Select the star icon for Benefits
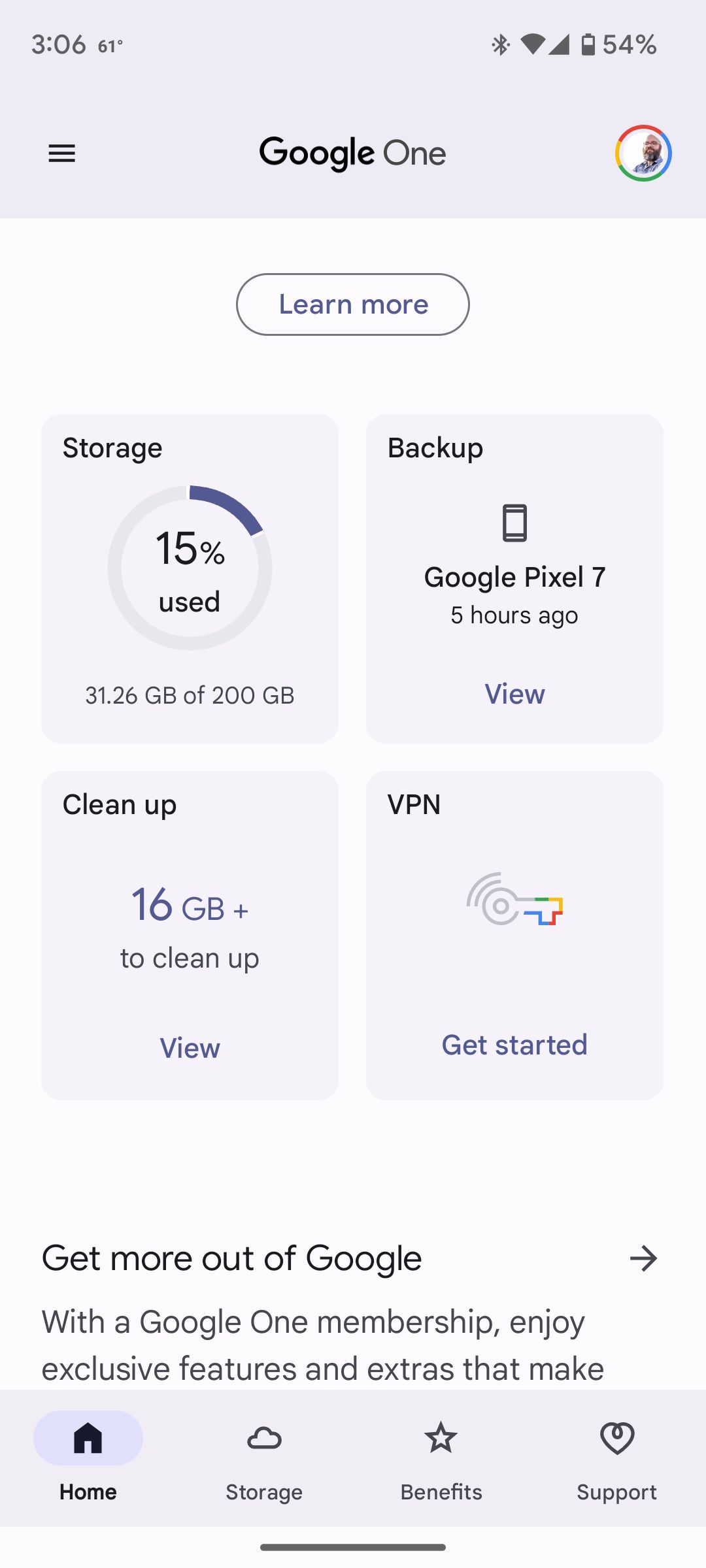706x1568 pixels. 441,1437
